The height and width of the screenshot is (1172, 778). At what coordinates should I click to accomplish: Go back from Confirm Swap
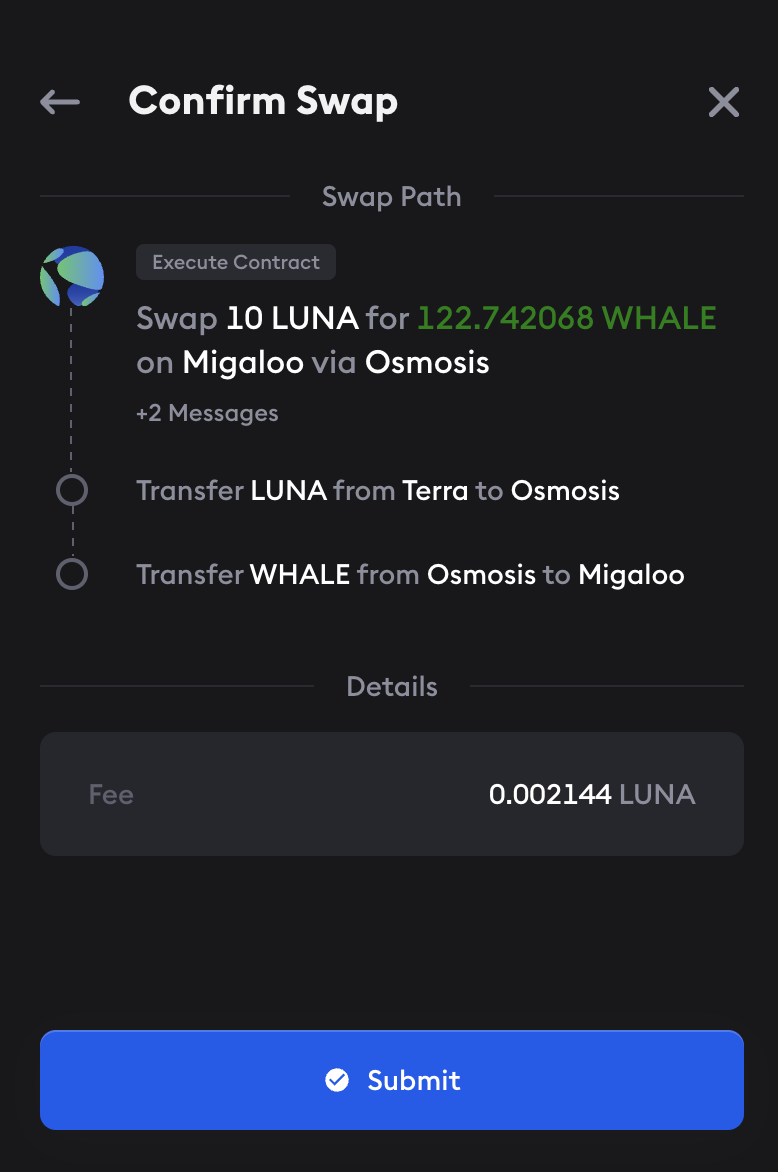pos(60,101)
